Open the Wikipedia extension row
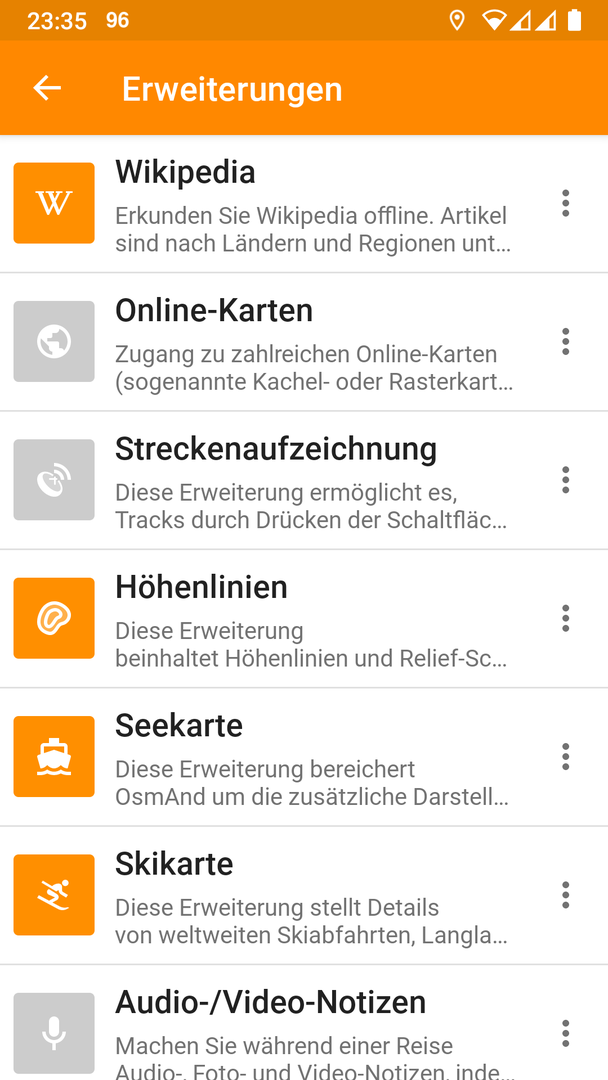The width and height of the screenshot is (608, 1080). coord(304,203)
